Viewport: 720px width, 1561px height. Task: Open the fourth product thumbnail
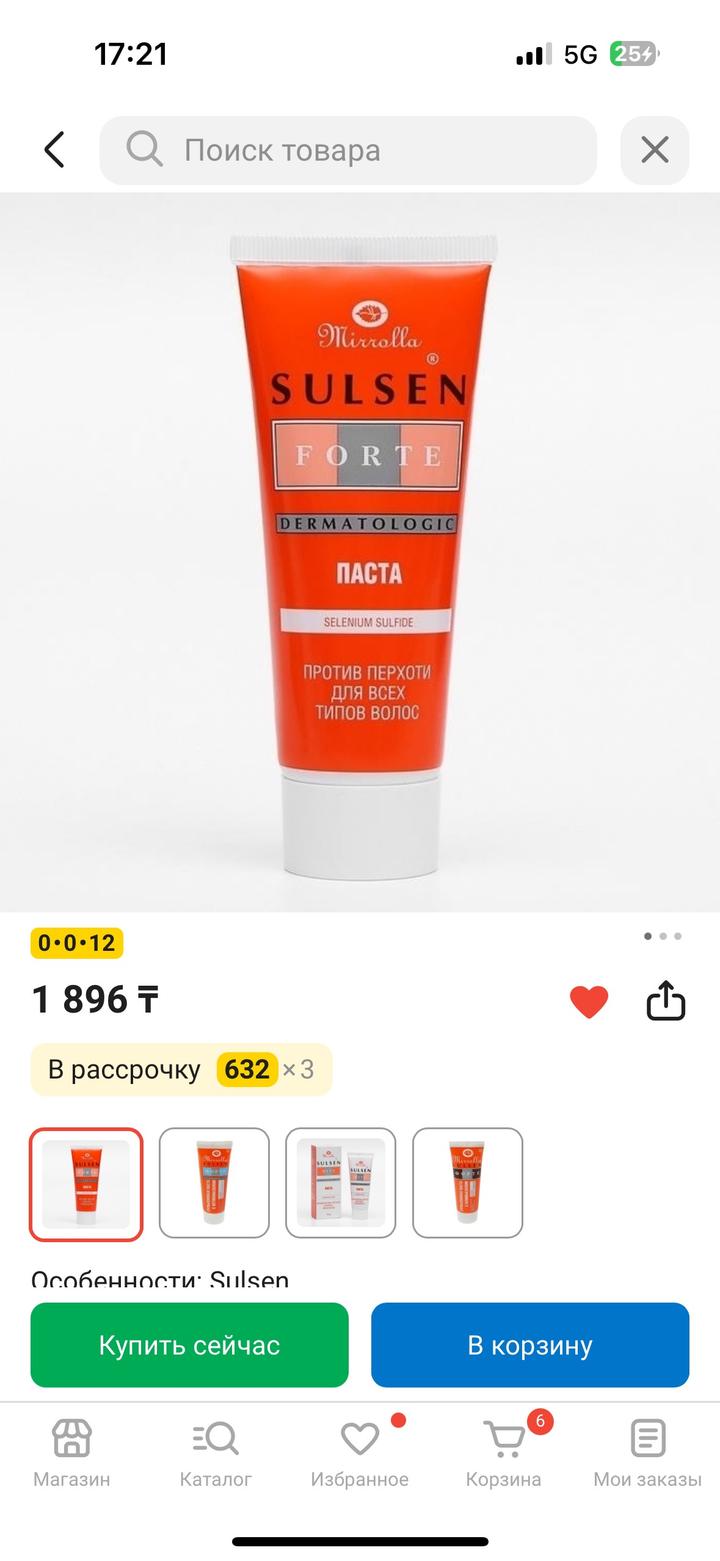tap(468, 1184)
